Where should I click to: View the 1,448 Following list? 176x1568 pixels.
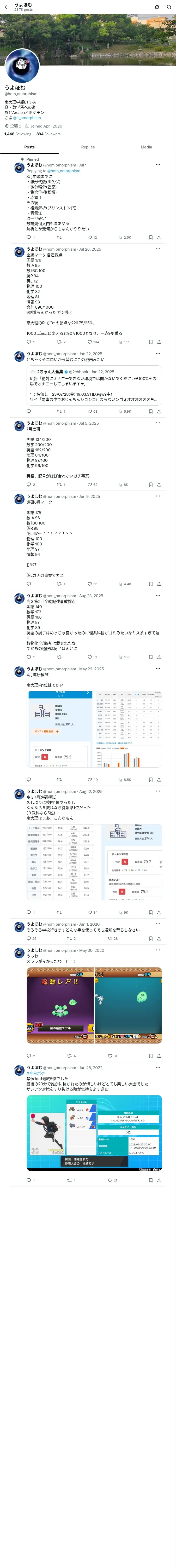click(x=18, y=134)
